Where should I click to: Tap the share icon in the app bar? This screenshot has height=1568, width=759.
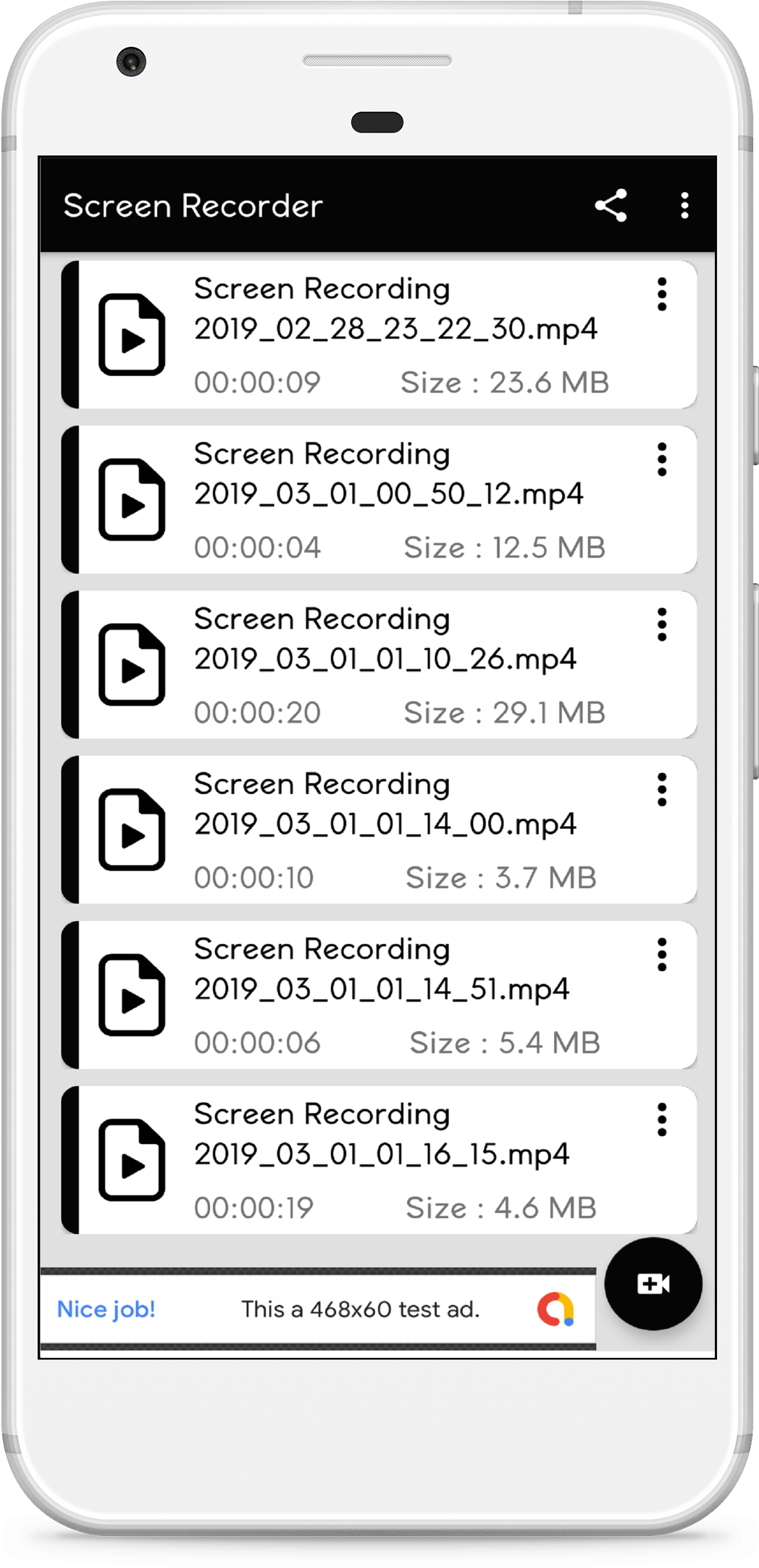pos(611,206)
